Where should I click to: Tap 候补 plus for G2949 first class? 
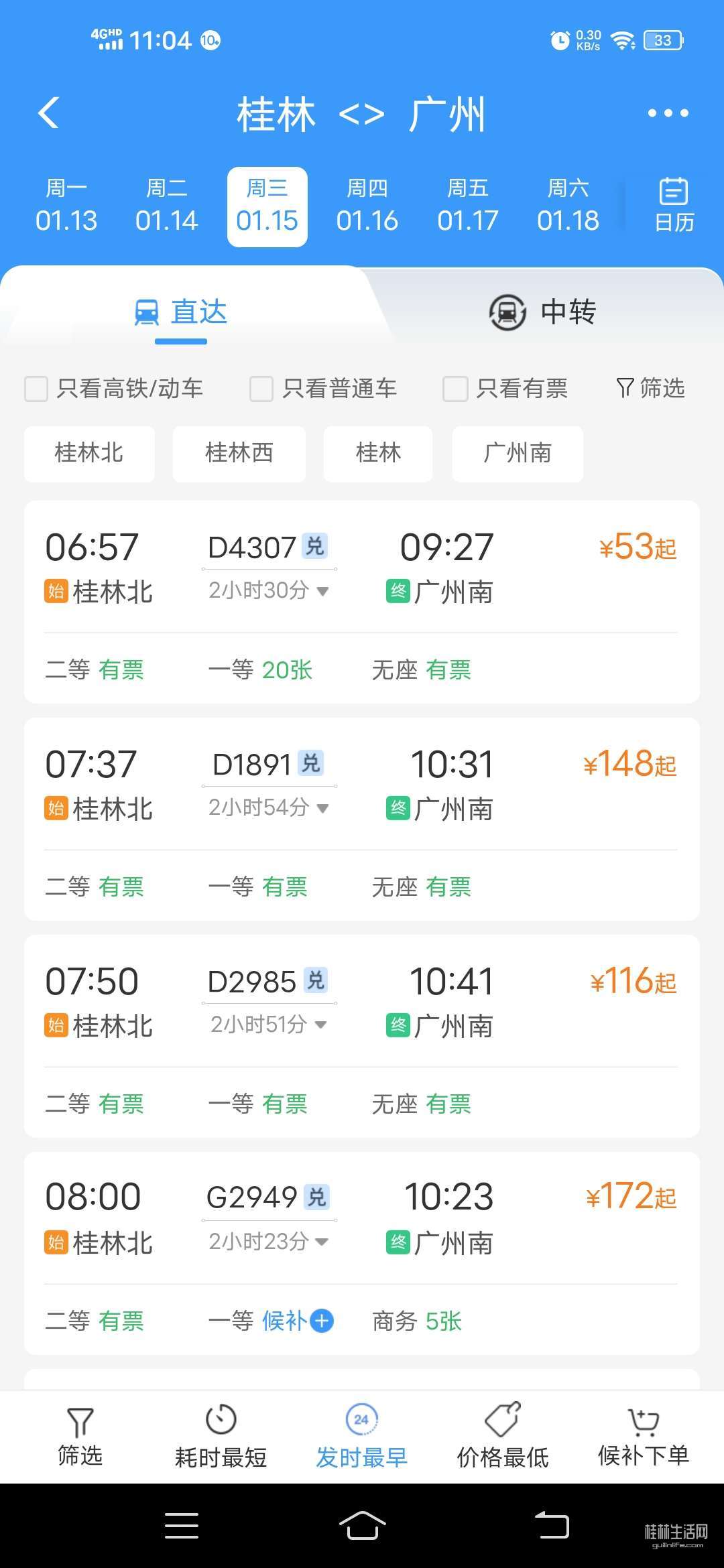click(322, 1321)
